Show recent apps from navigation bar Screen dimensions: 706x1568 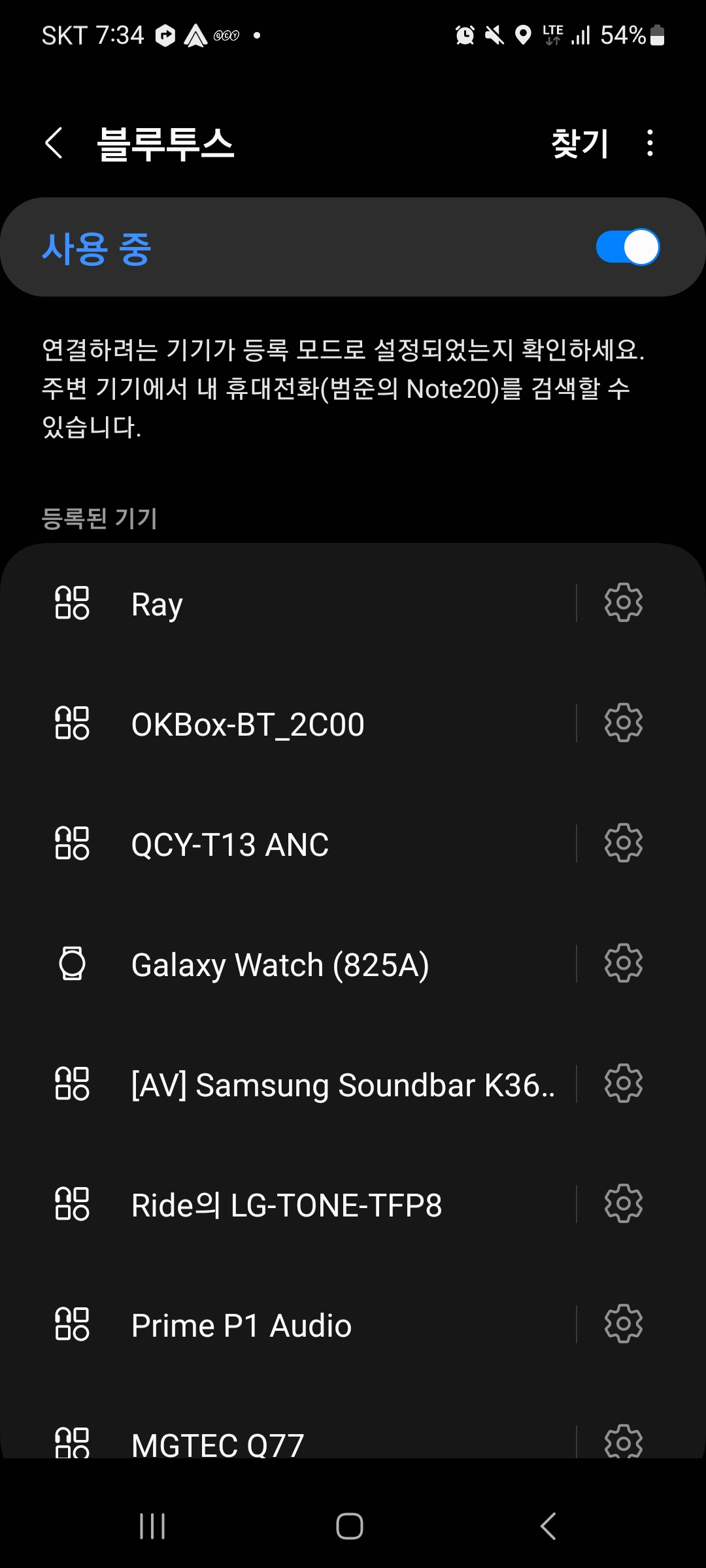point(152,1526)
